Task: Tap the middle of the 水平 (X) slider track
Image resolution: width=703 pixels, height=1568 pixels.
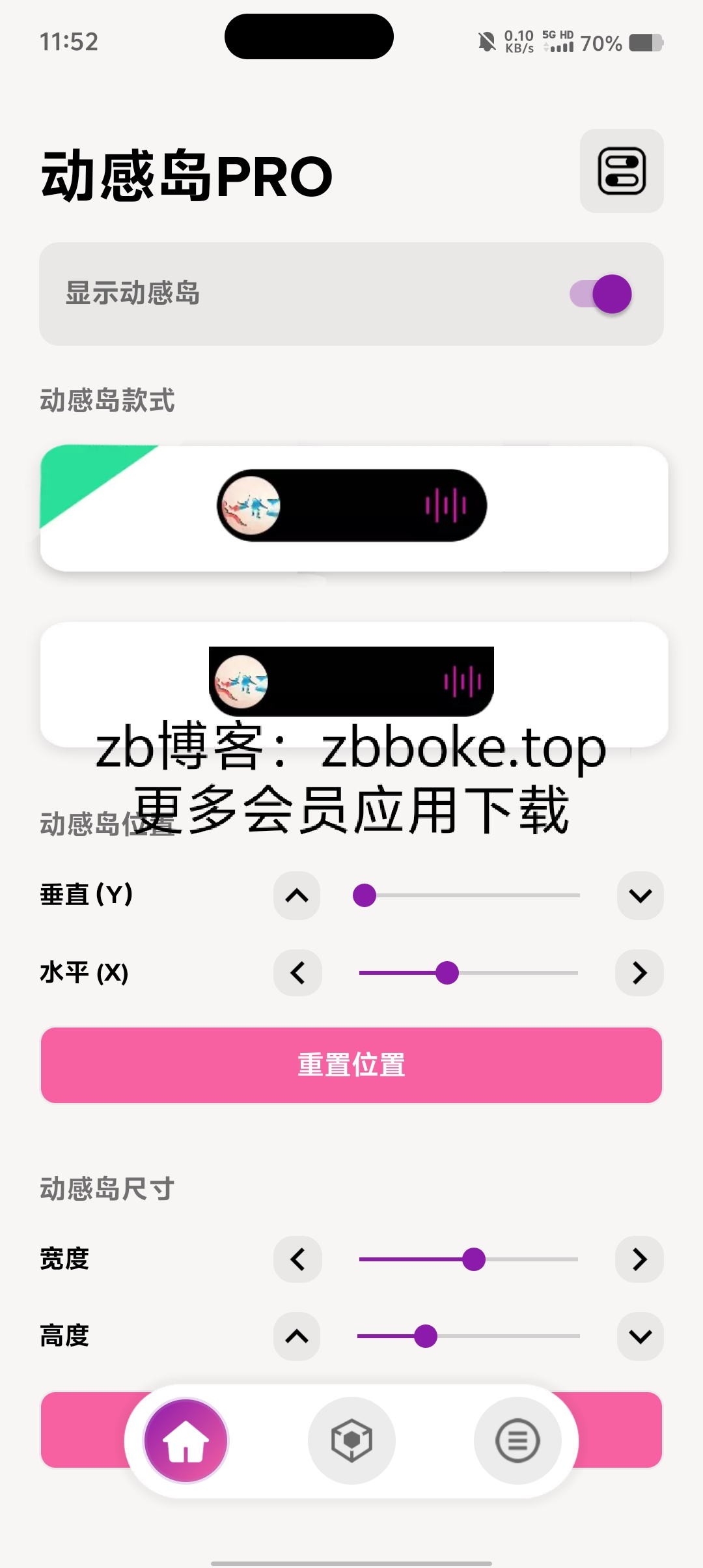Action: (x=469, y=973)
